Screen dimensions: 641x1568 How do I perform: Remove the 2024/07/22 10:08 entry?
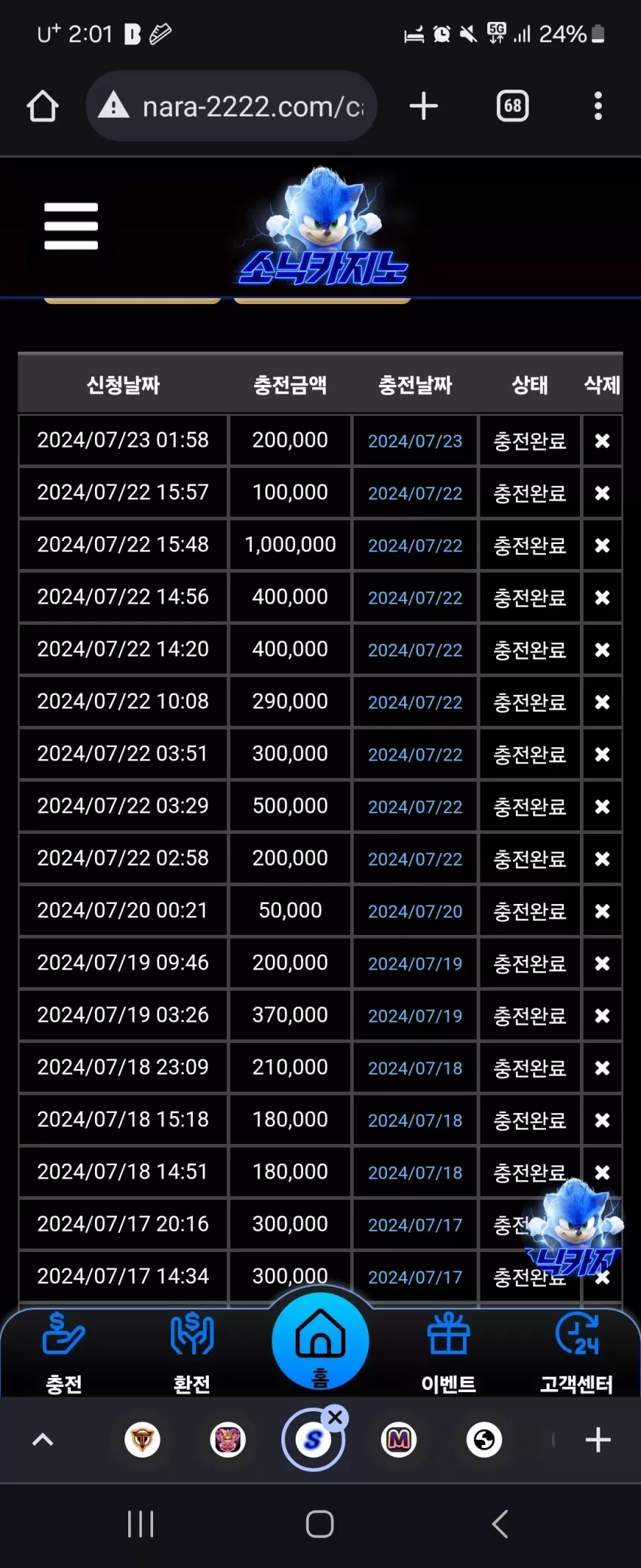(x=602, y=702)
